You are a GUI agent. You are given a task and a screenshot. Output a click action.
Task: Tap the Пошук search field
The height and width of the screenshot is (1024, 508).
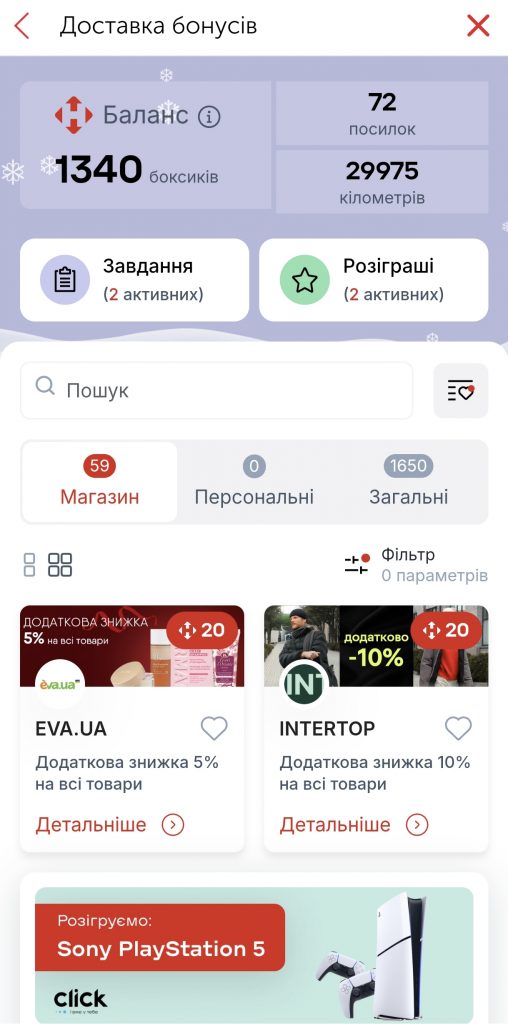pyautogui.click(x=217, y=390)
